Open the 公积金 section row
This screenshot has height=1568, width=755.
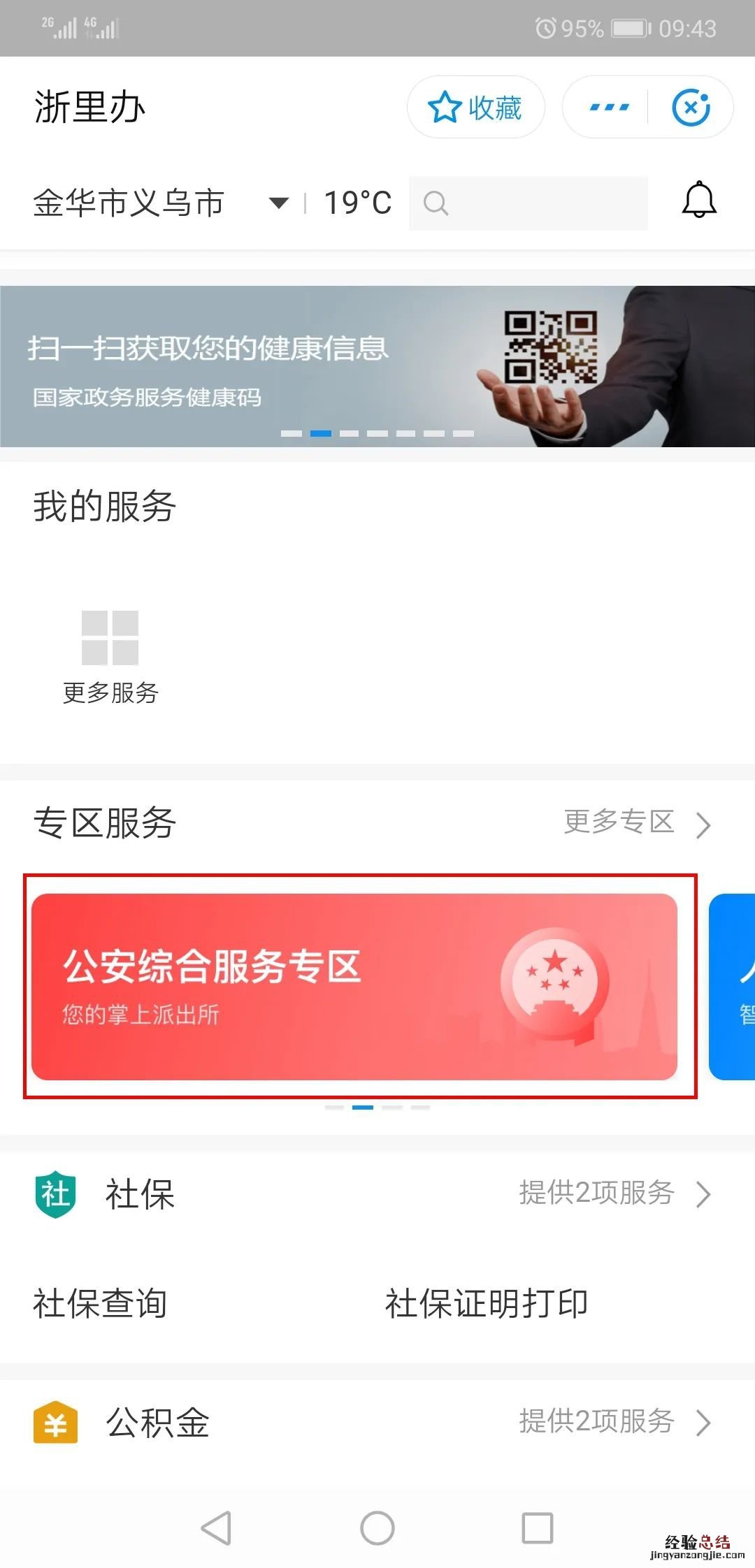(x=377, y=1422)
